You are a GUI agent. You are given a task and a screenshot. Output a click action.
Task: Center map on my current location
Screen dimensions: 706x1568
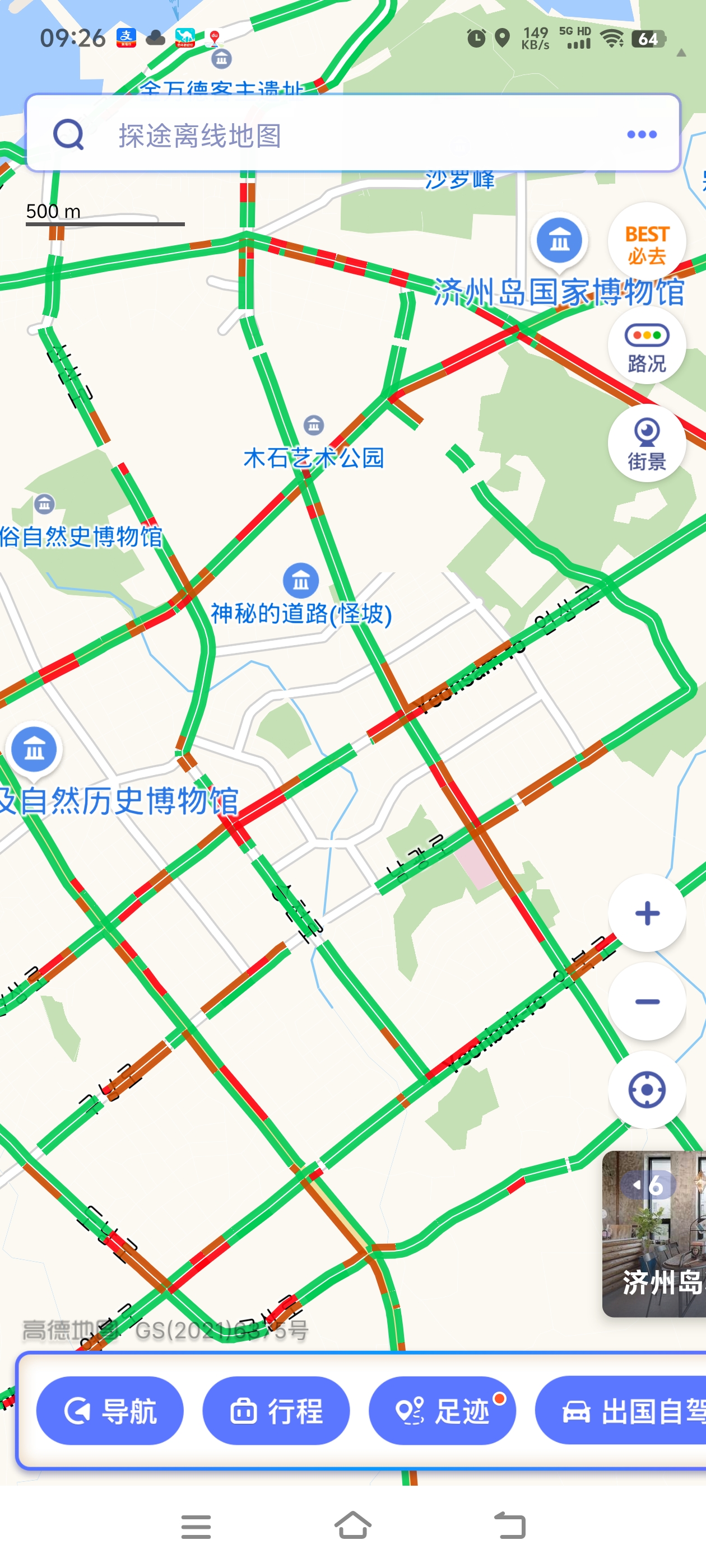(646, 1090)
